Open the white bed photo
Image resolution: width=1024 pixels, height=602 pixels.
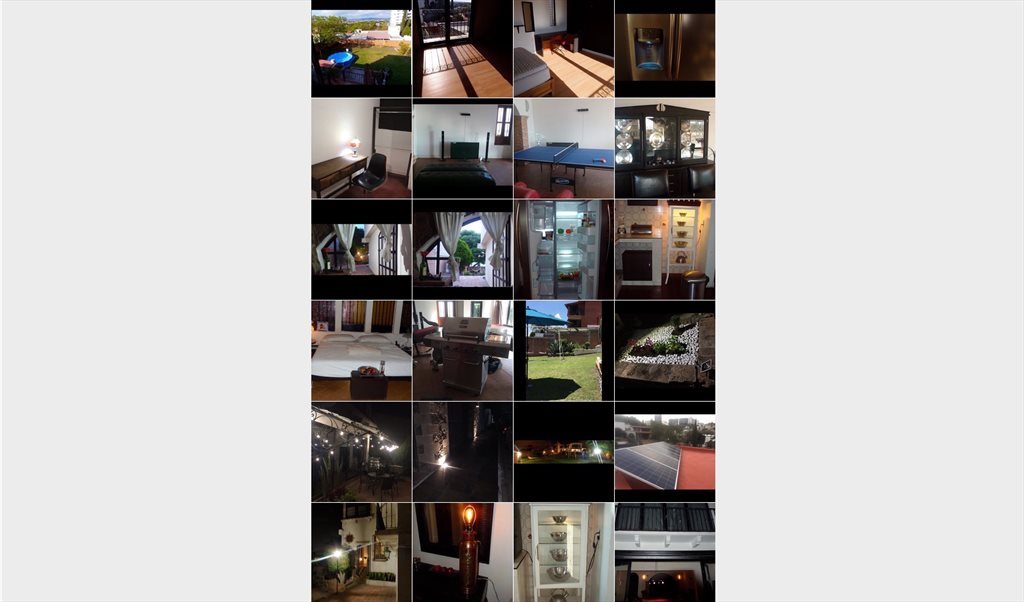[361, 350]
